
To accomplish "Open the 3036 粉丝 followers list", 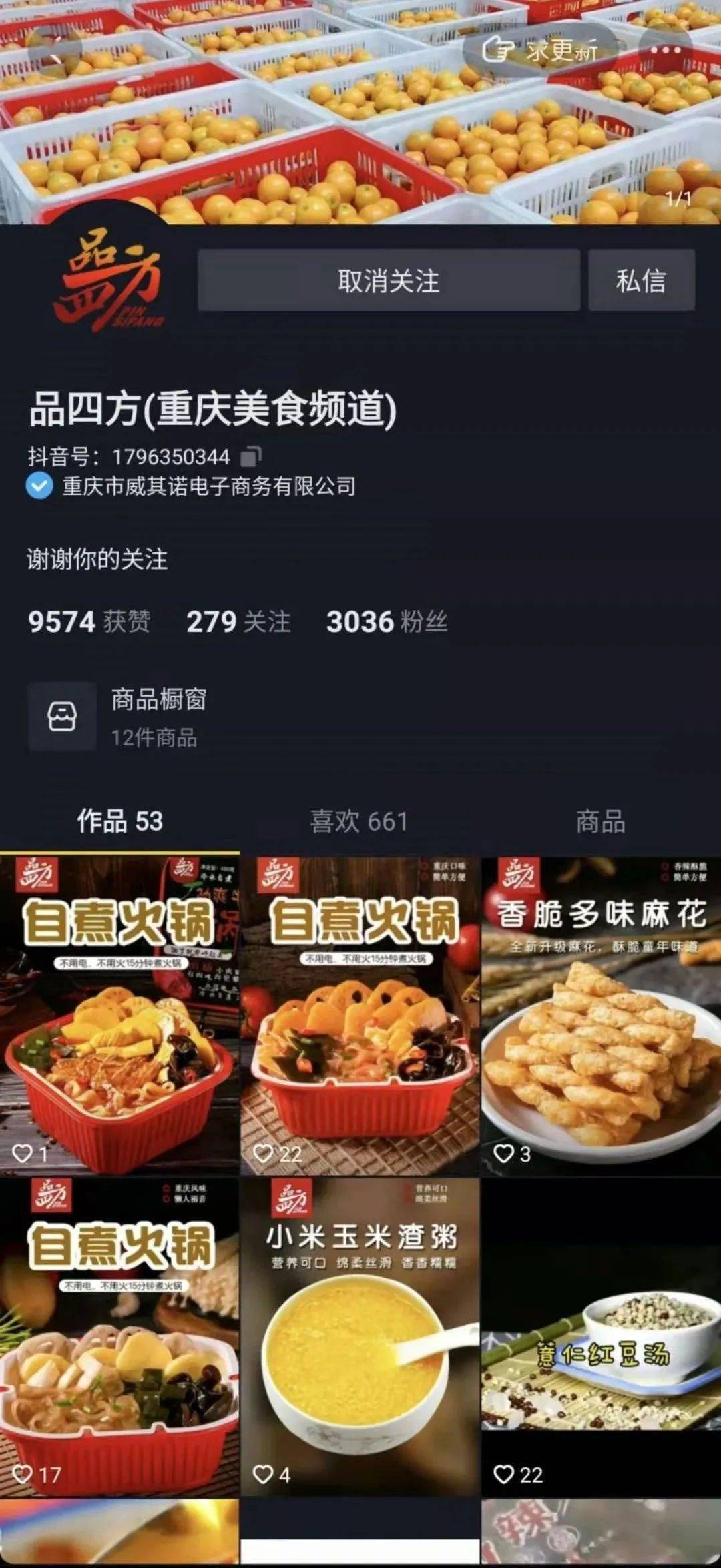I will tap(387, 621).
